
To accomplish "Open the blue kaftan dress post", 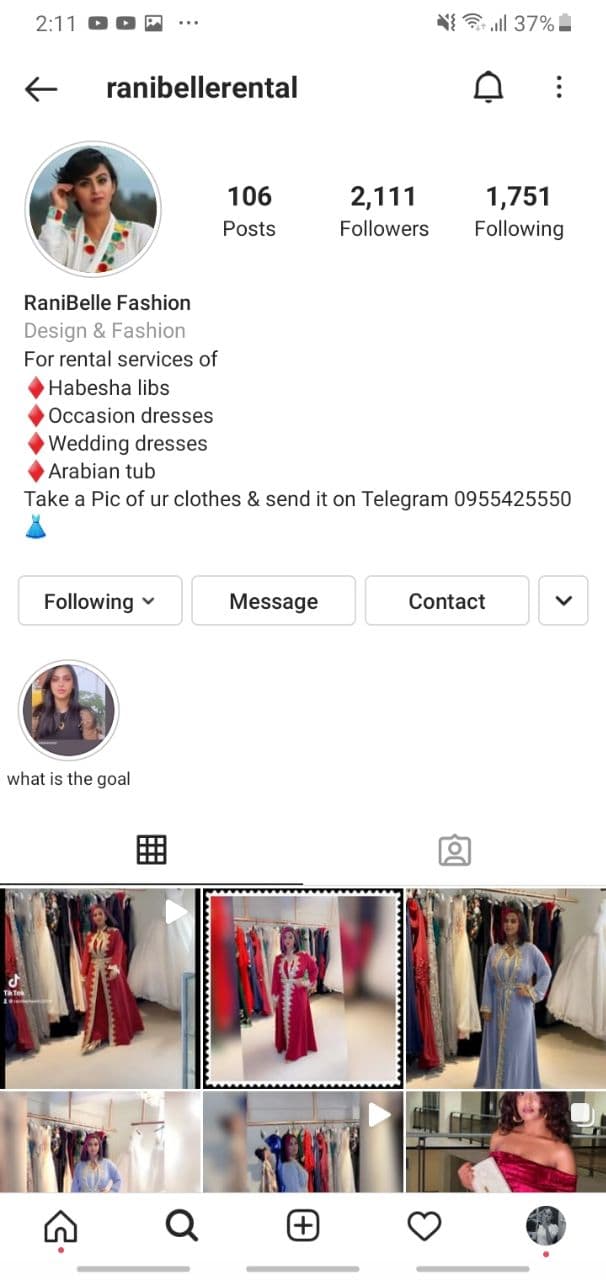I will (506, 988).
